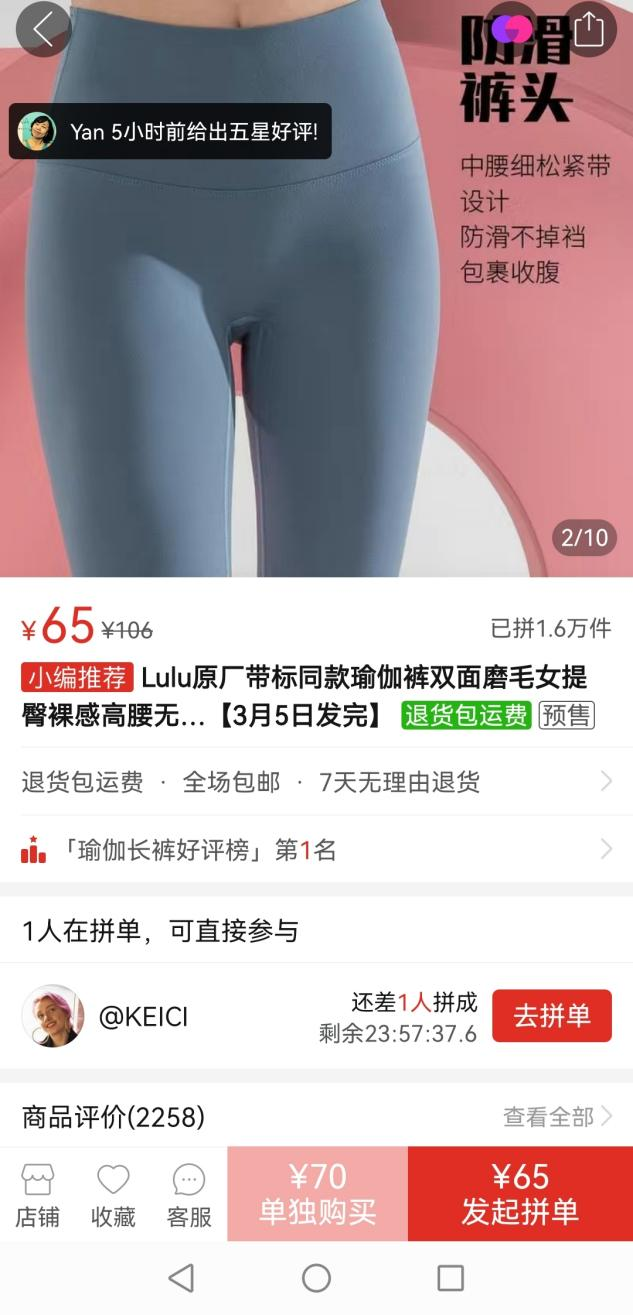Visit the seller's 店铺 page
Screen dimensions: 633x1315
click(37, 1195)
